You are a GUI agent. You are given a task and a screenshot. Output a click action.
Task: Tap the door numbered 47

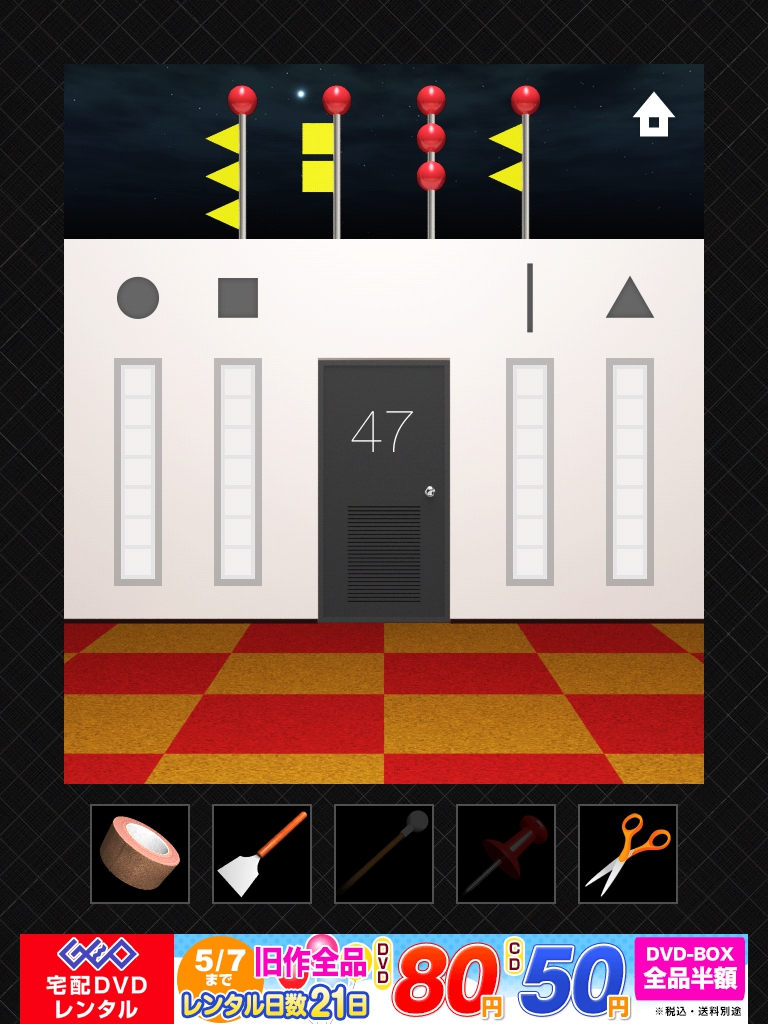coord(384,490)
